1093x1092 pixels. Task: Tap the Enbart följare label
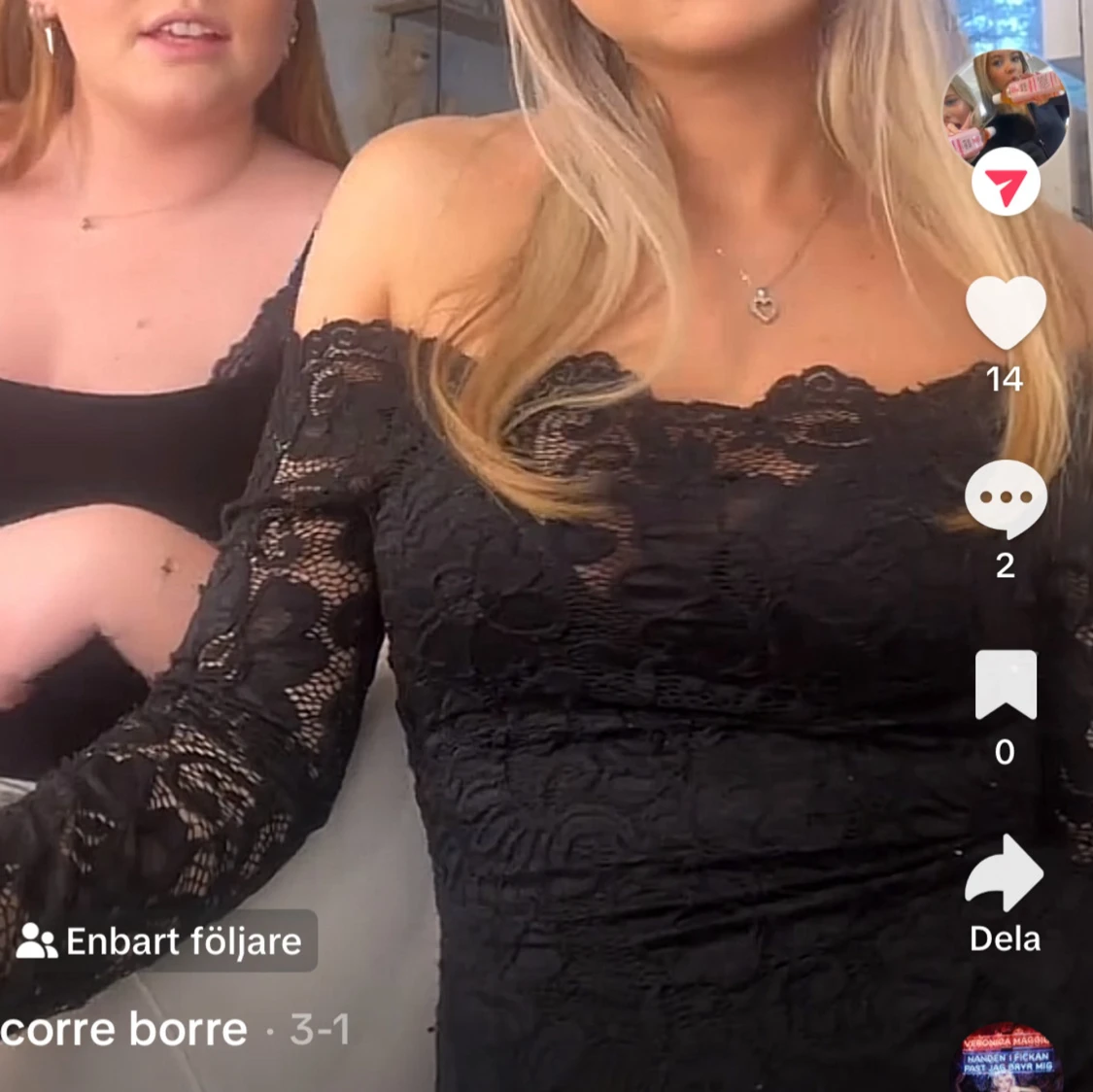161,940
